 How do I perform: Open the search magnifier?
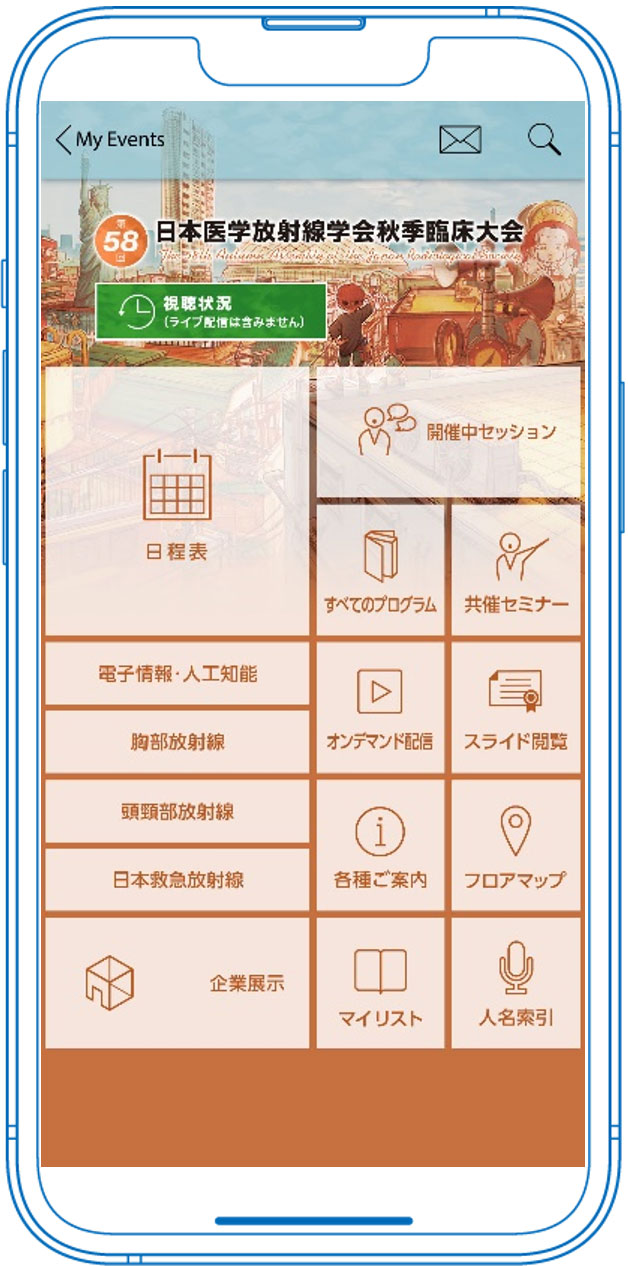point(544,140)
